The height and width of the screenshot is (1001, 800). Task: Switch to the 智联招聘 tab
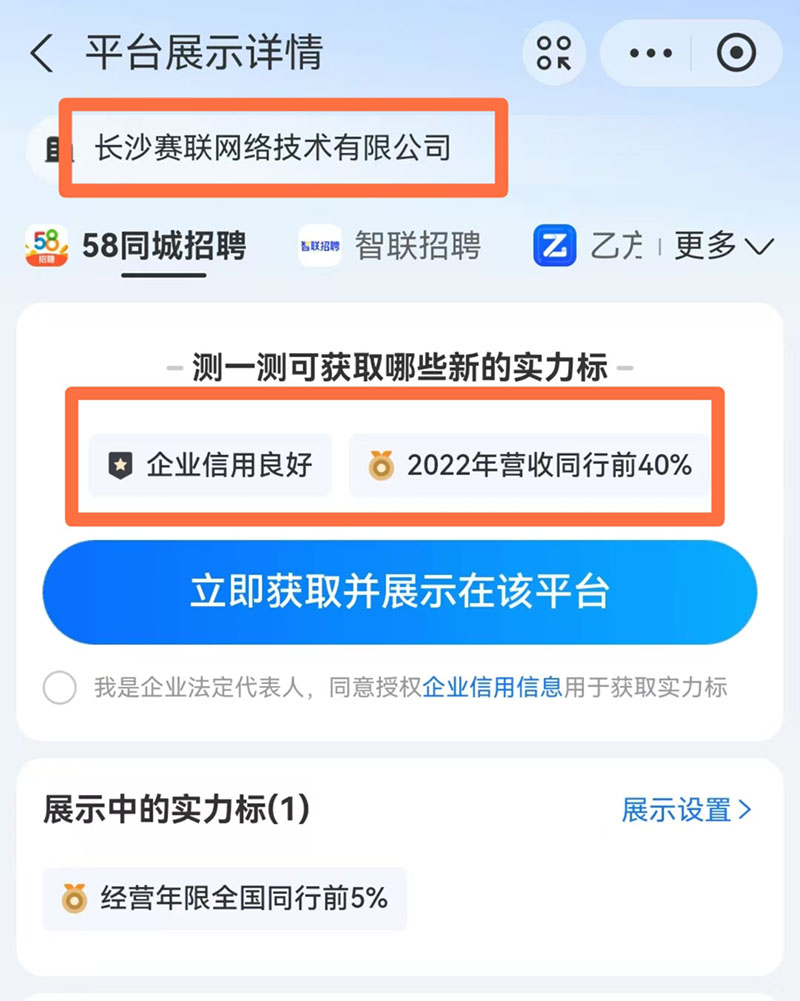390,245
